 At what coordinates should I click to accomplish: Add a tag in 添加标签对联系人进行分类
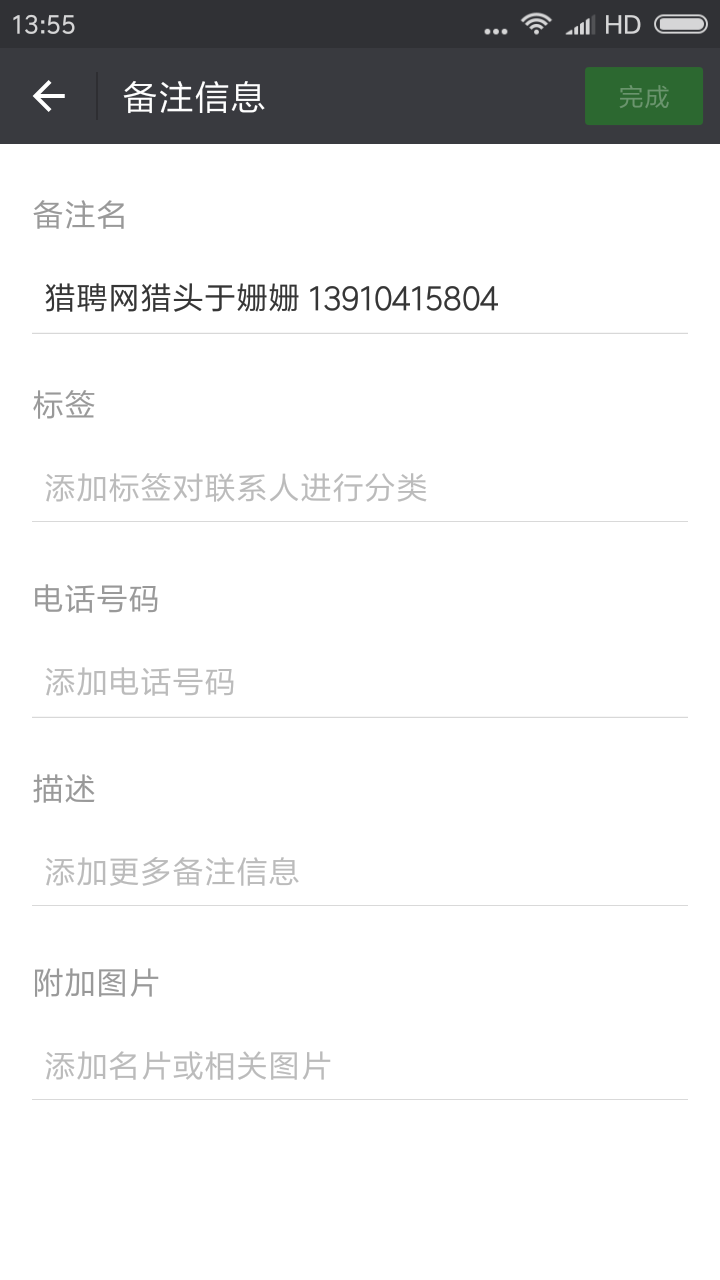click(x=360, y=488)
